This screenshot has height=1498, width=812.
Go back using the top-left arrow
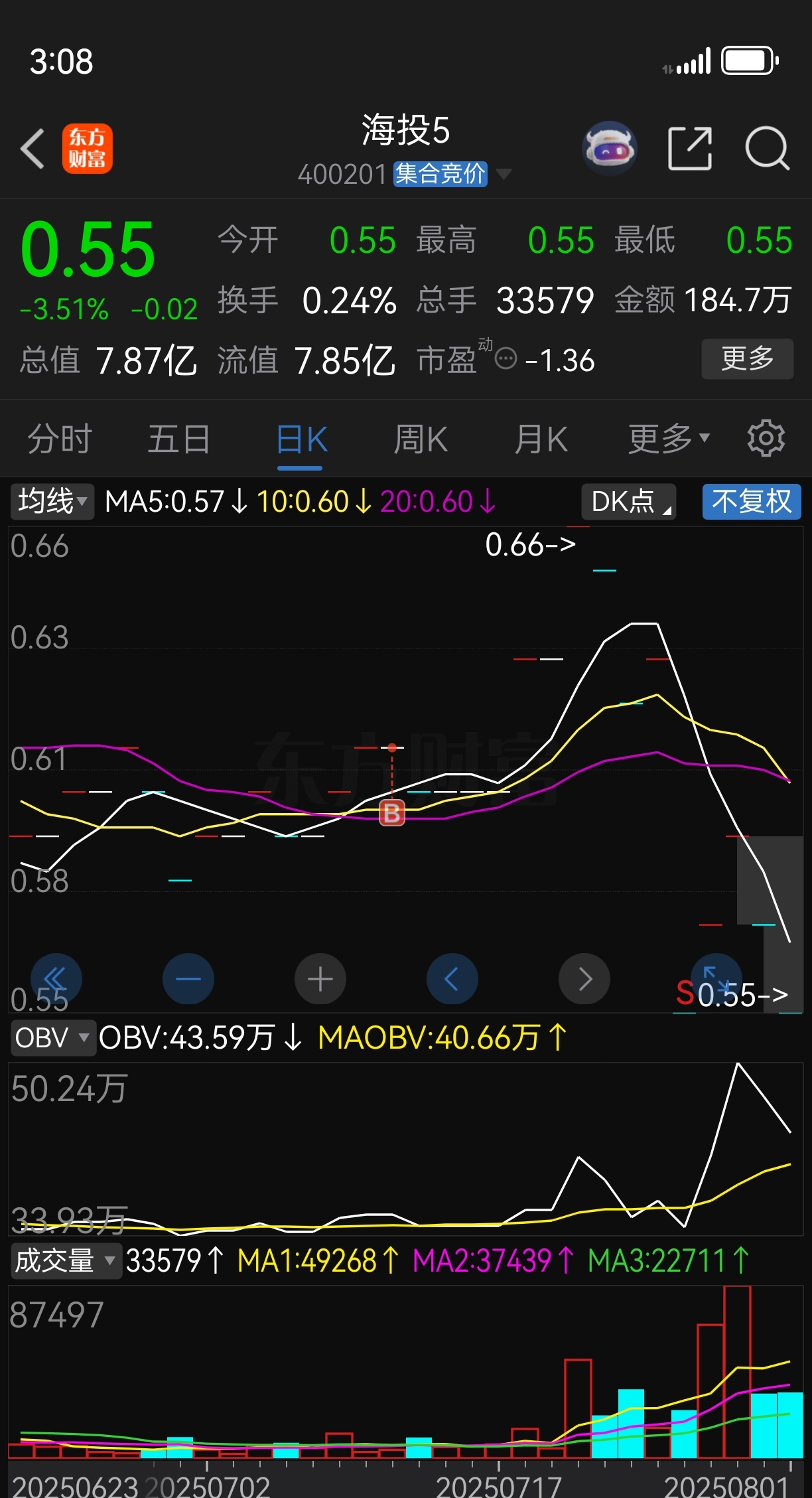(x=33, y=149)
